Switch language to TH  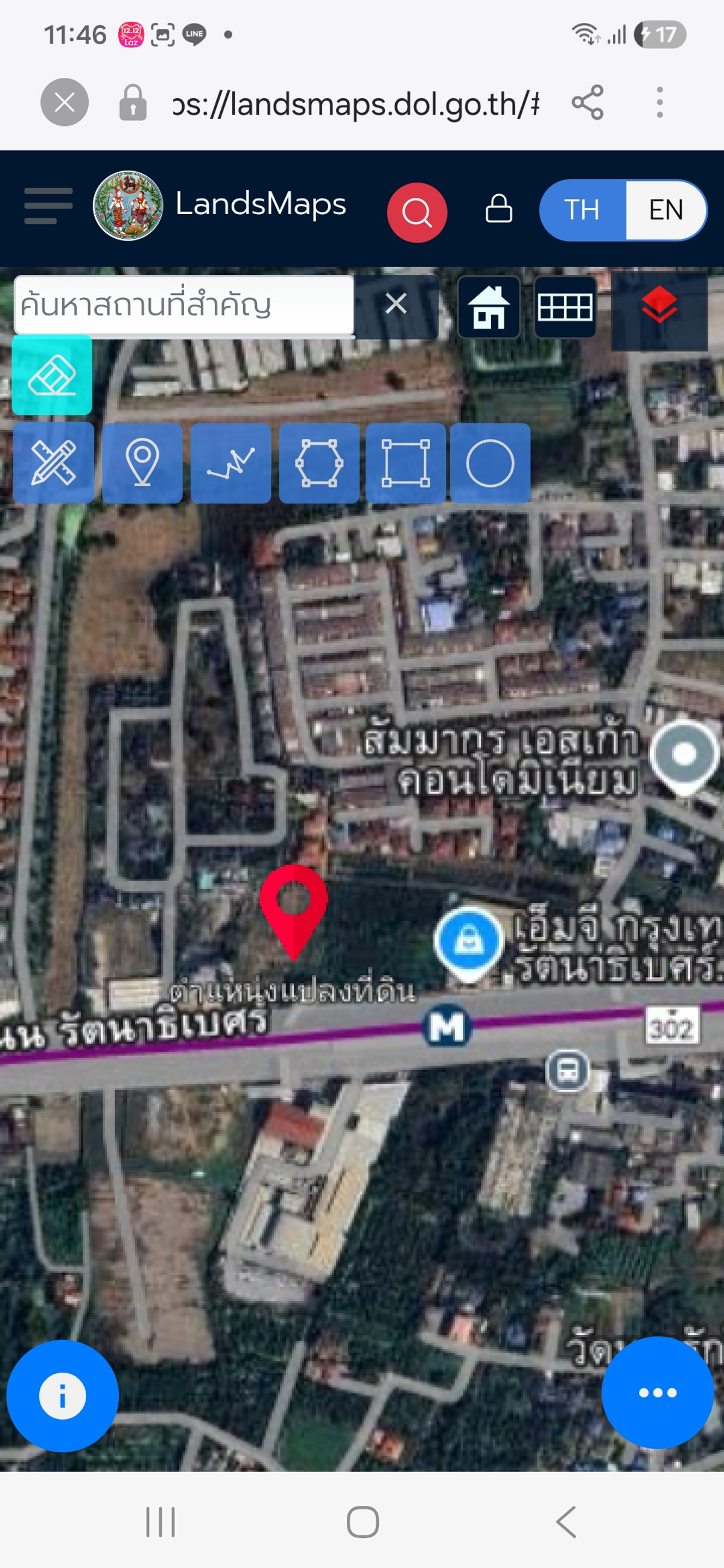tap(582, 210)
